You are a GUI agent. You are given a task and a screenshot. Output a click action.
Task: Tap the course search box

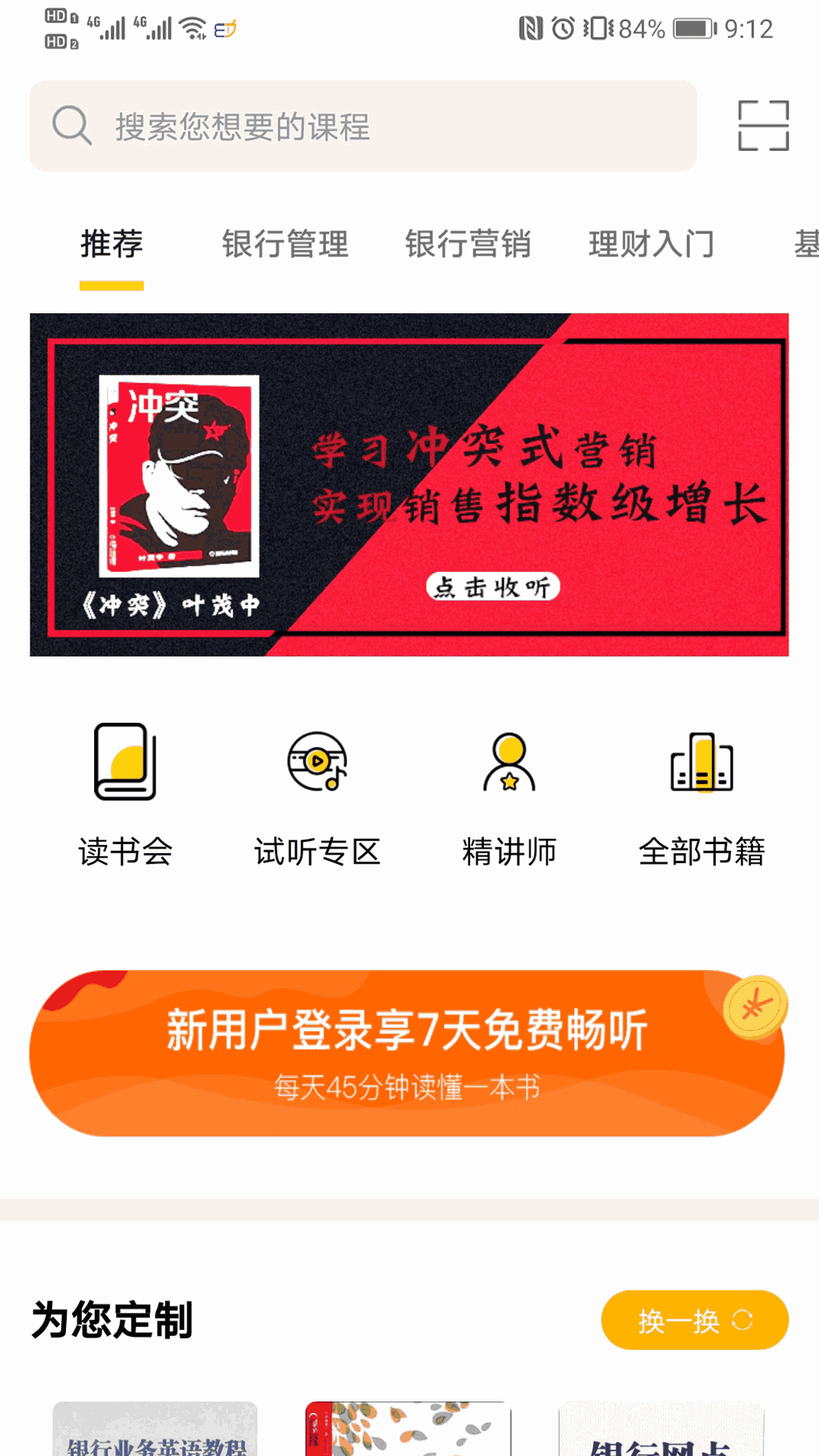coord(362,126)
